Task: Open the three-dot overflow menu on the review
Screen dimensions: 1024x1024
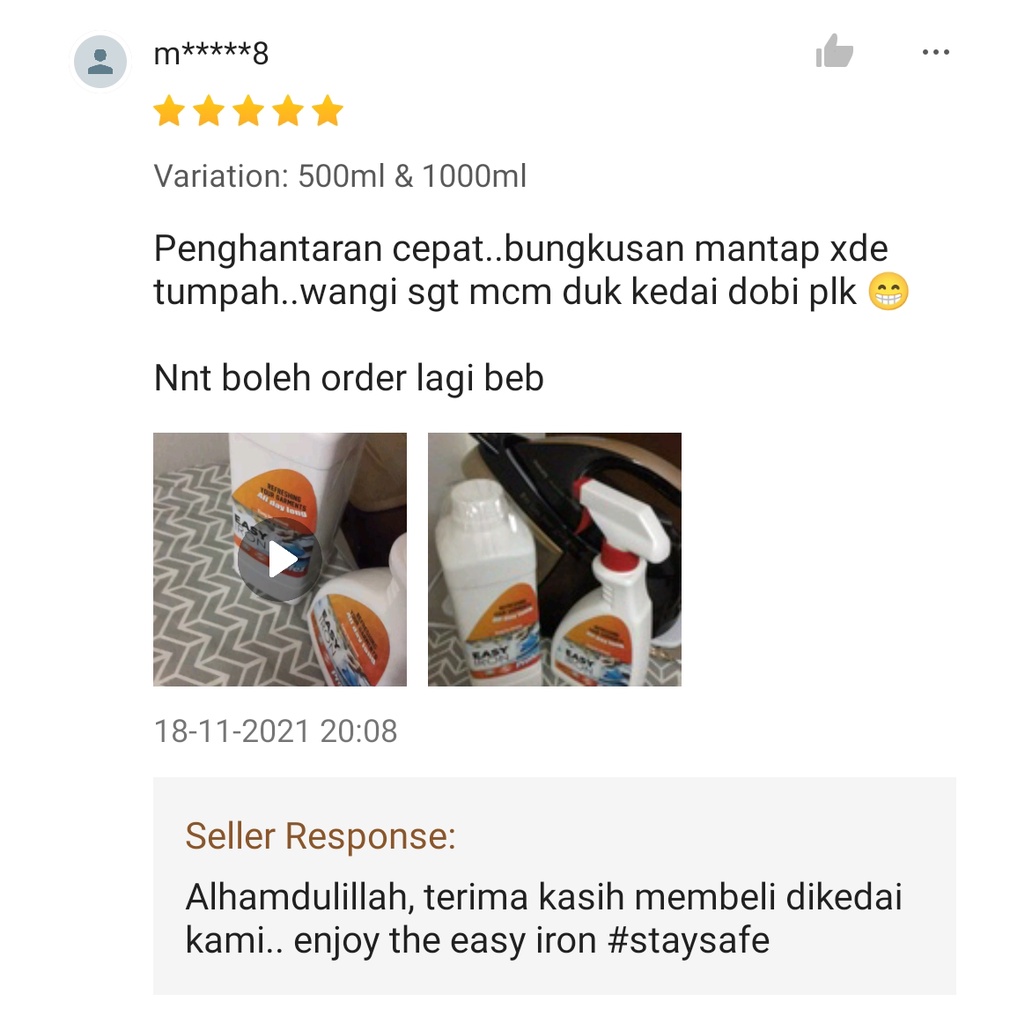Action: coord(935,52)
